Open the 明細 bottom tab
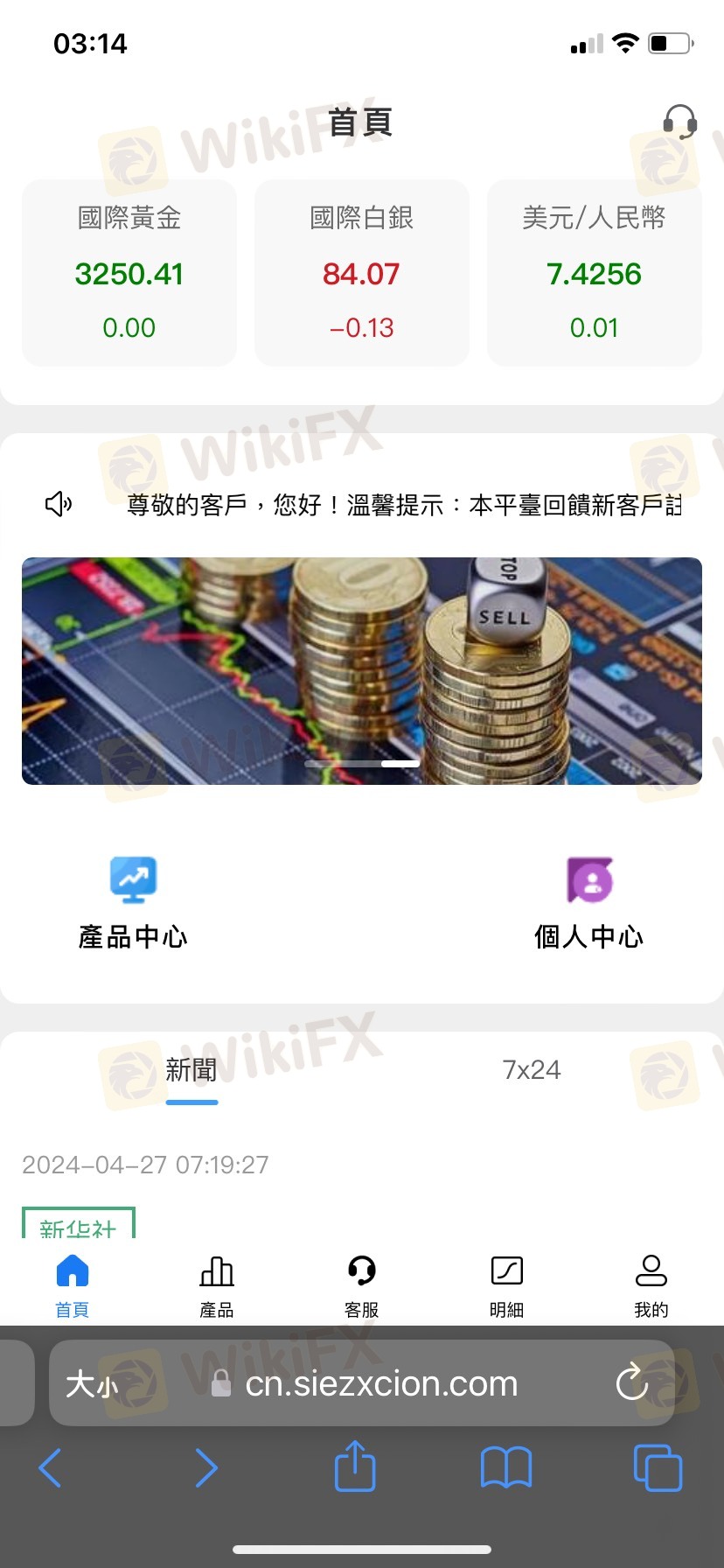The image size is (724, 1568). tap(506, 1285)
